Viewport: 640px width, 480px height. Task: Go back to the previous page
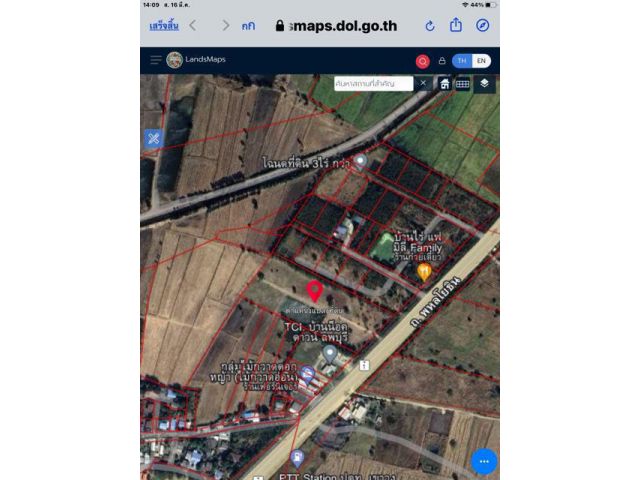pos(193,25)
